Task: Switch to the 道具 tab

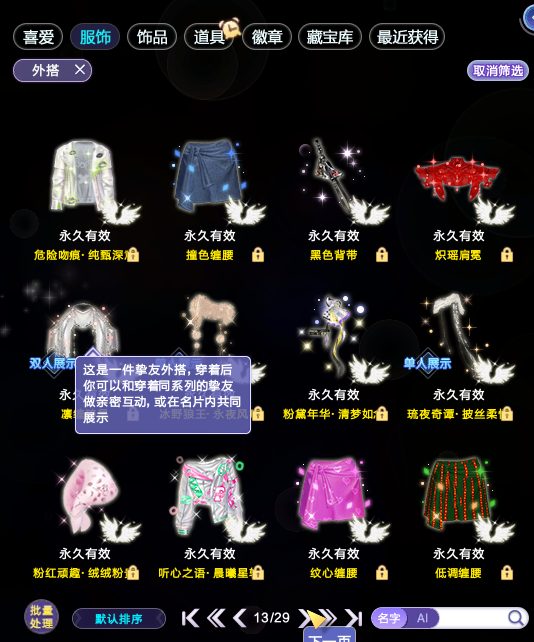Action: [209, 37]
